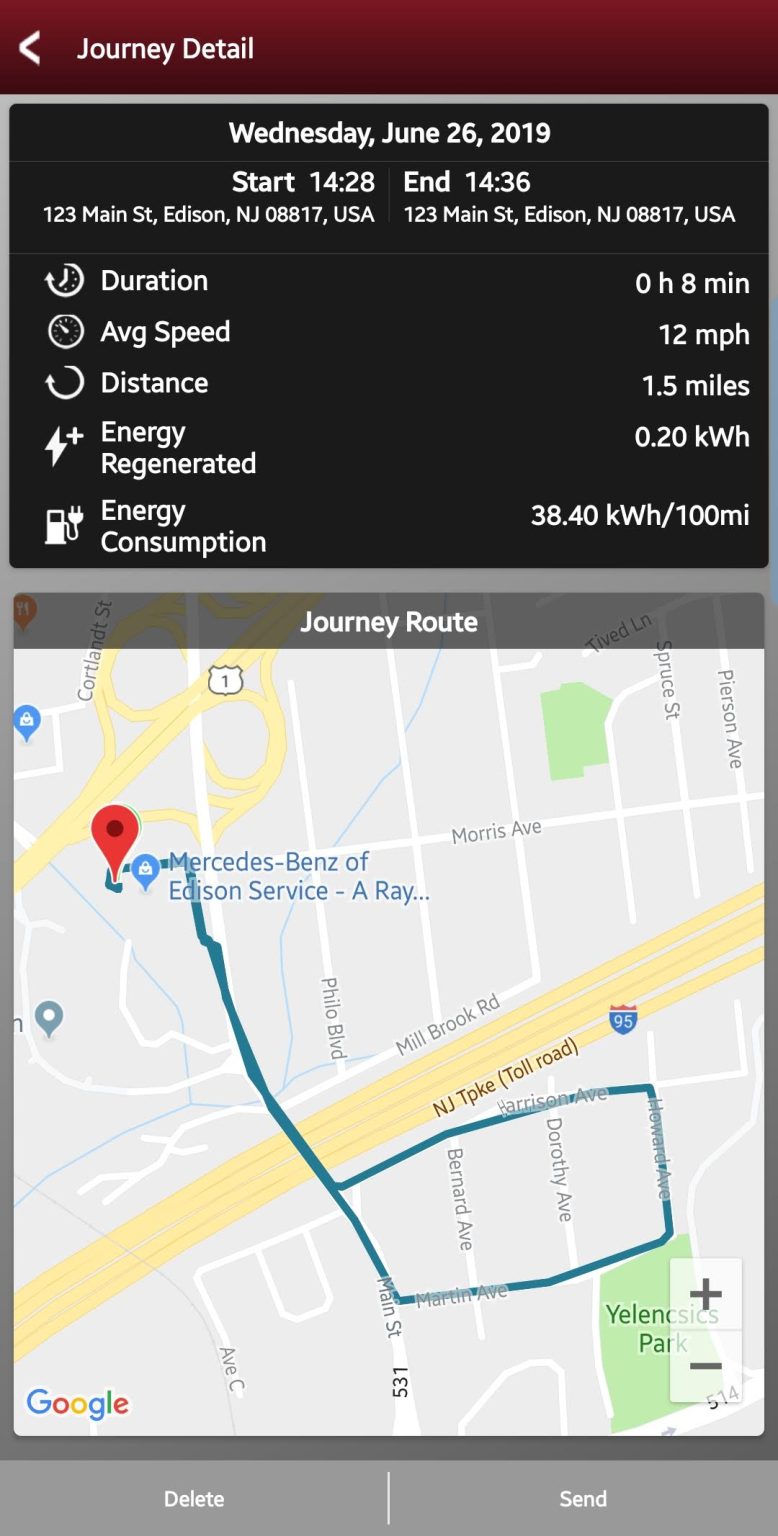778x1536 pixels.
Task: Zoom out on the journey map
Action: click(x=705, y=1366)
